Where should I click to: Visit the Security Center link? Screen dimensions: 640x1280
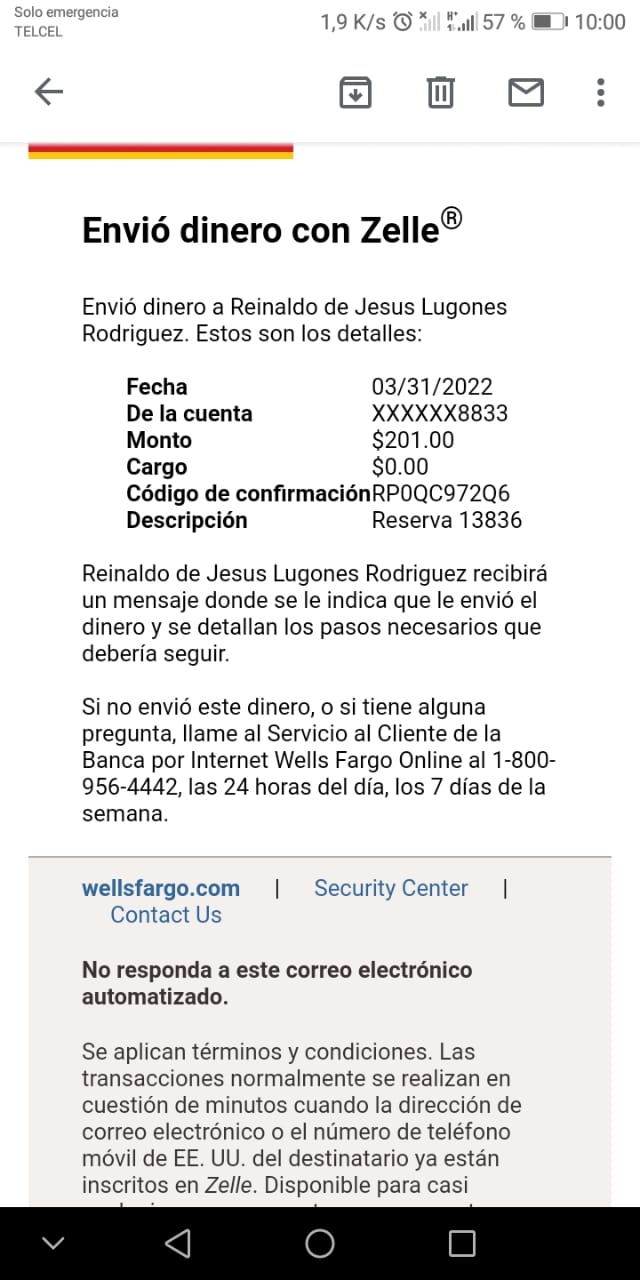coord(391,888)
